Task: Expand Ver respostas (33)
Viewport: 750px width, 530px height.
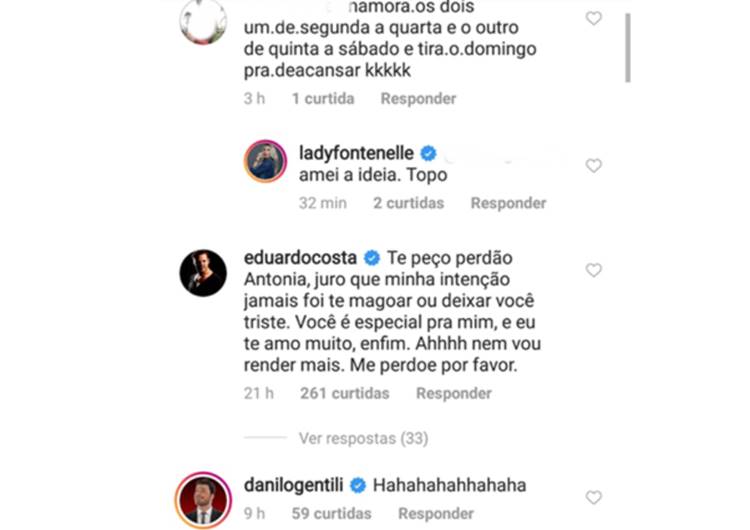Action: click(362, 438)
